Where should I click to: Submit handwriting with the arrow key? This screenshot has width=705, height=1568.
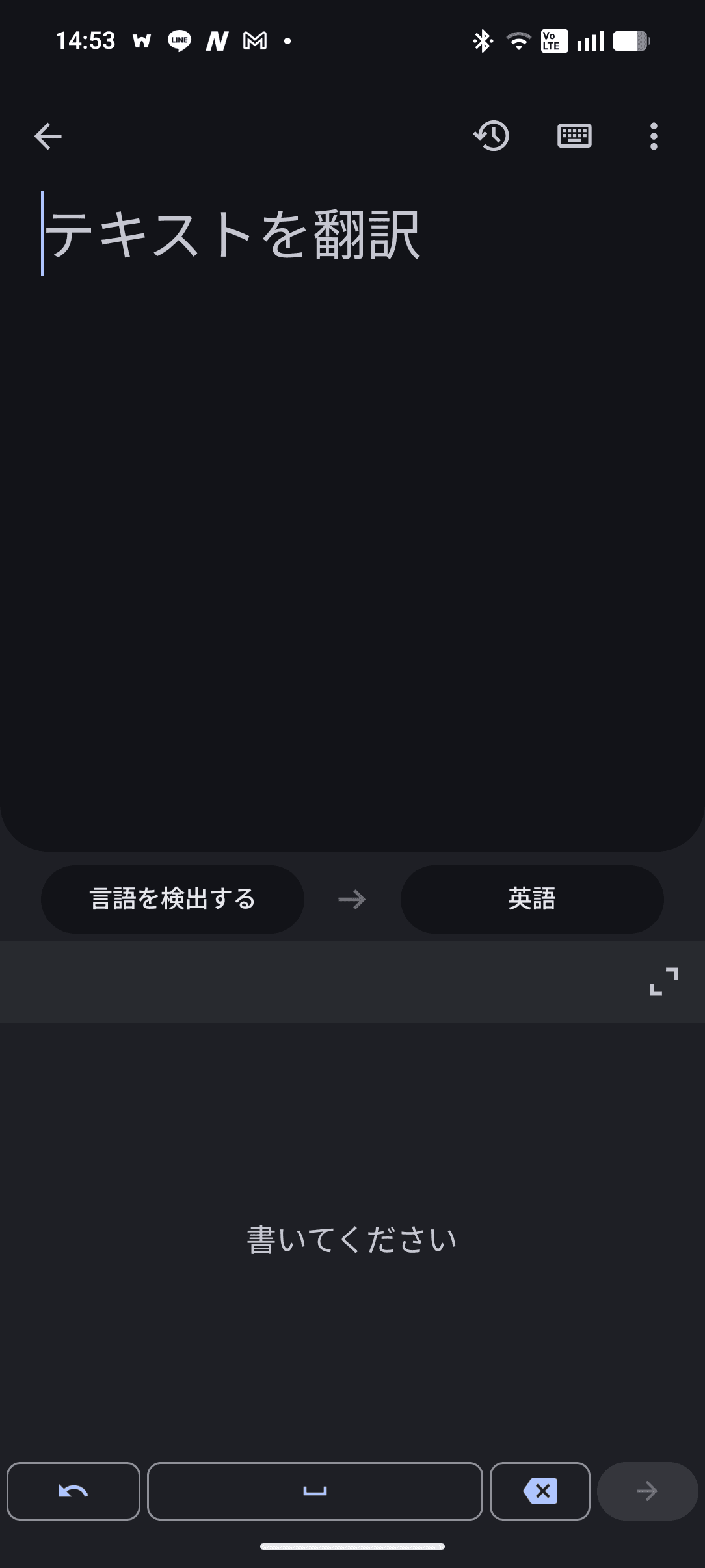pyautogui.click(x=648, y=1492)
